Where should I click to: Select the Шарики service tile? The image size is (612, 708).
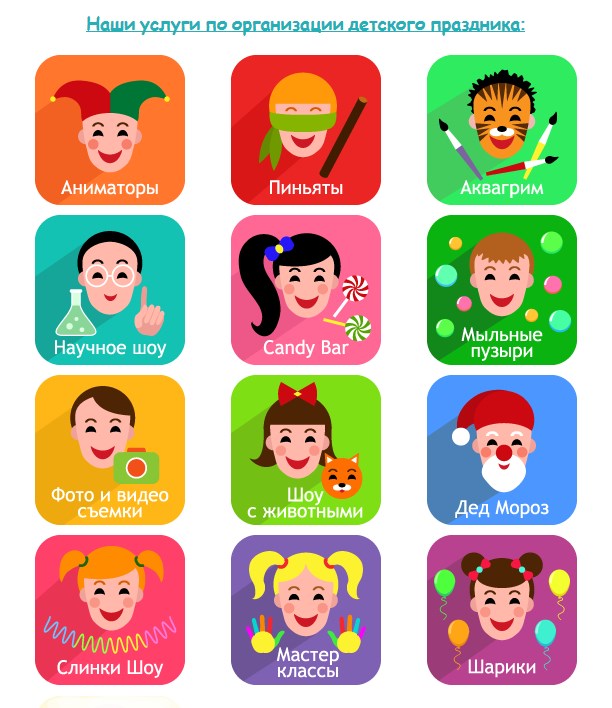[x=502, y=610]
